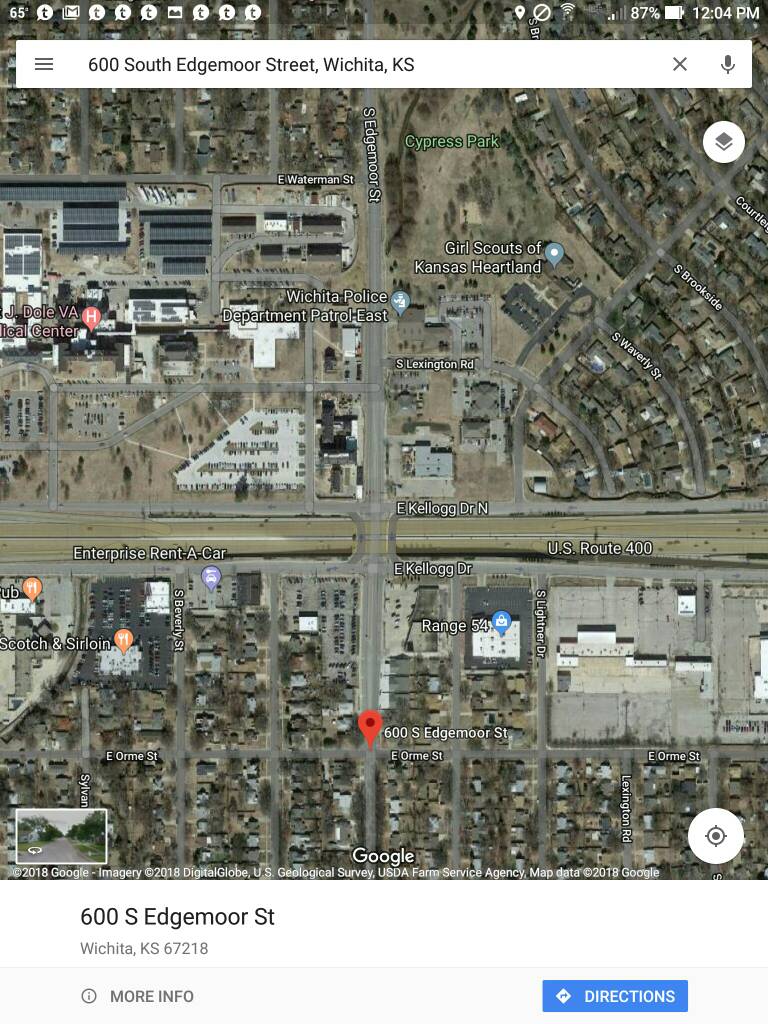The image size is (768, 1024).
Task: Open Girl Scouts of Kansas Heartland marker
Action: (x=555, y=254)
